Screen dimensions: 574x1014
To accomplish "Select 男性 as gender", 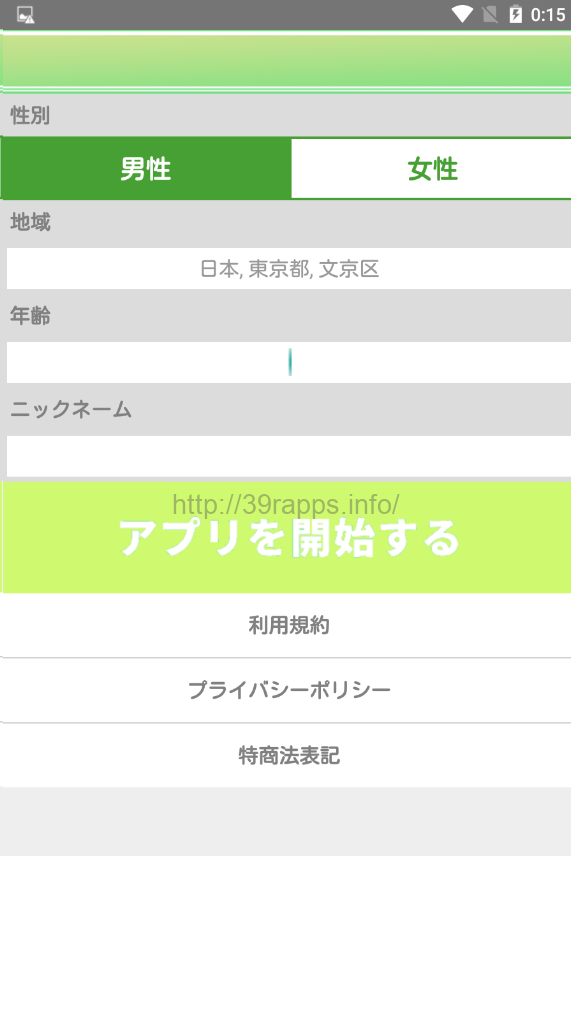I will (146, 169).
